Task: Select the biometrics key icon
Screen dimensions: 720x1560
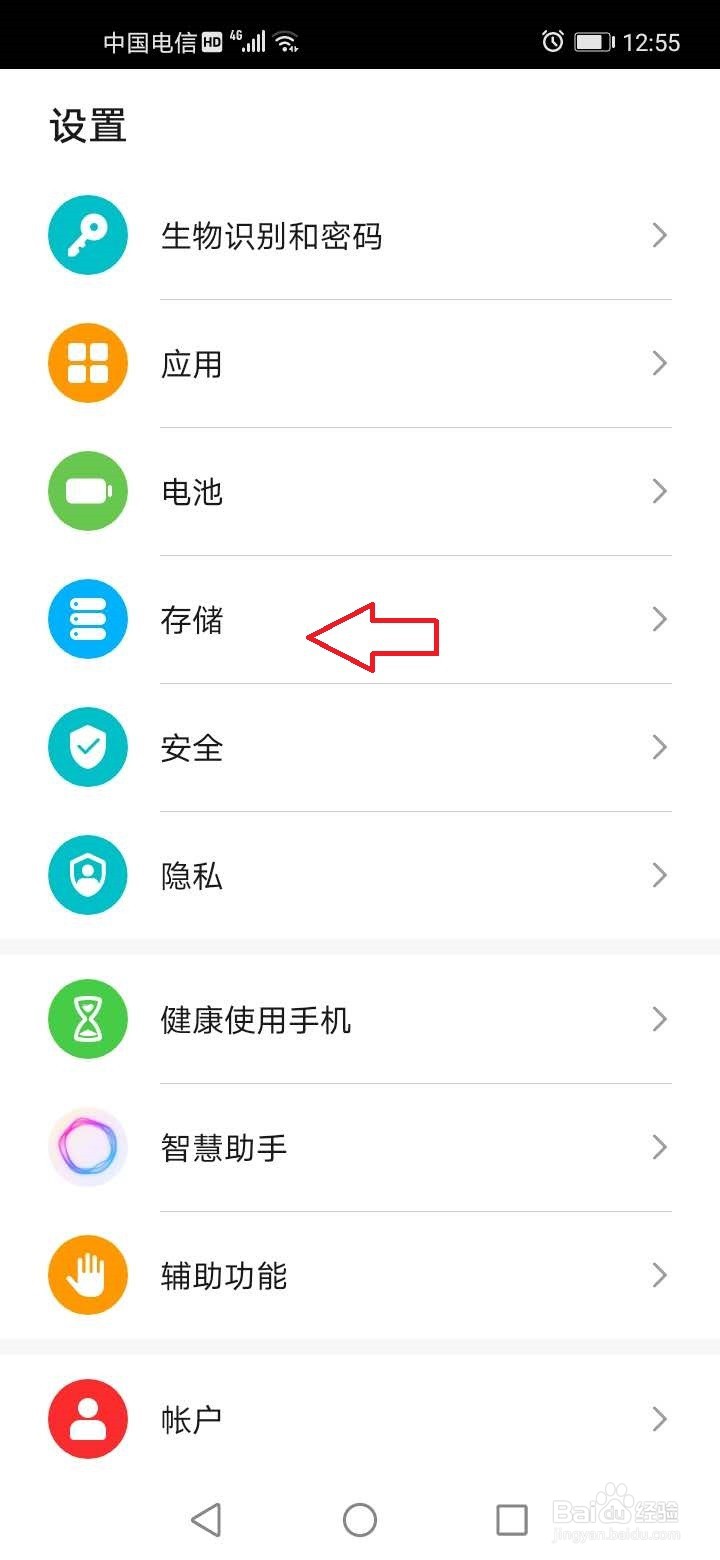Action: (87, 235)
